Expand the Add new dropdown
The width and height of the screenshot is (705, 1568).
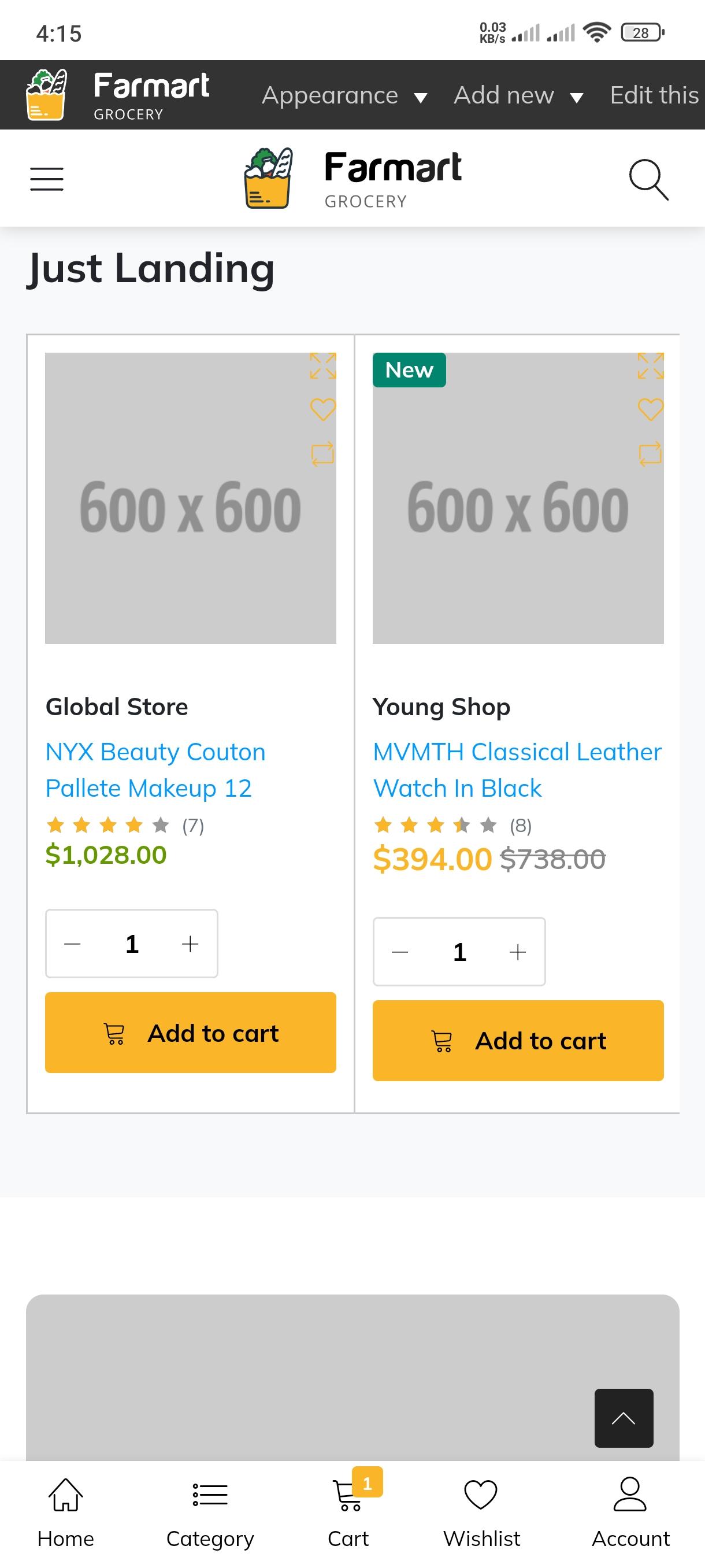tap(519, 95)
